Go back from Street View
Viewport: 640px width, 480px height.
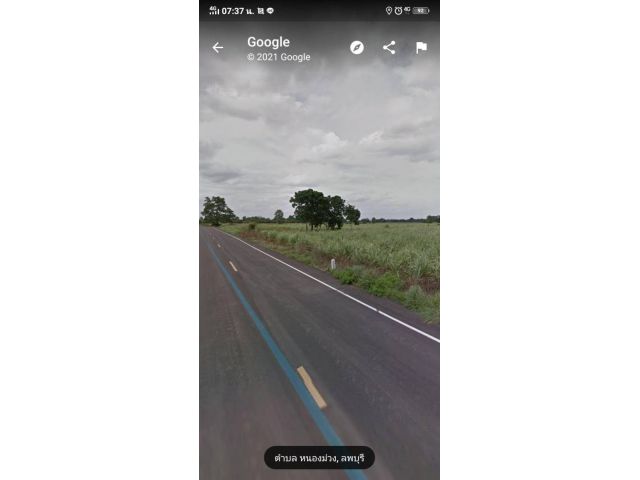[x=218, y=48]
